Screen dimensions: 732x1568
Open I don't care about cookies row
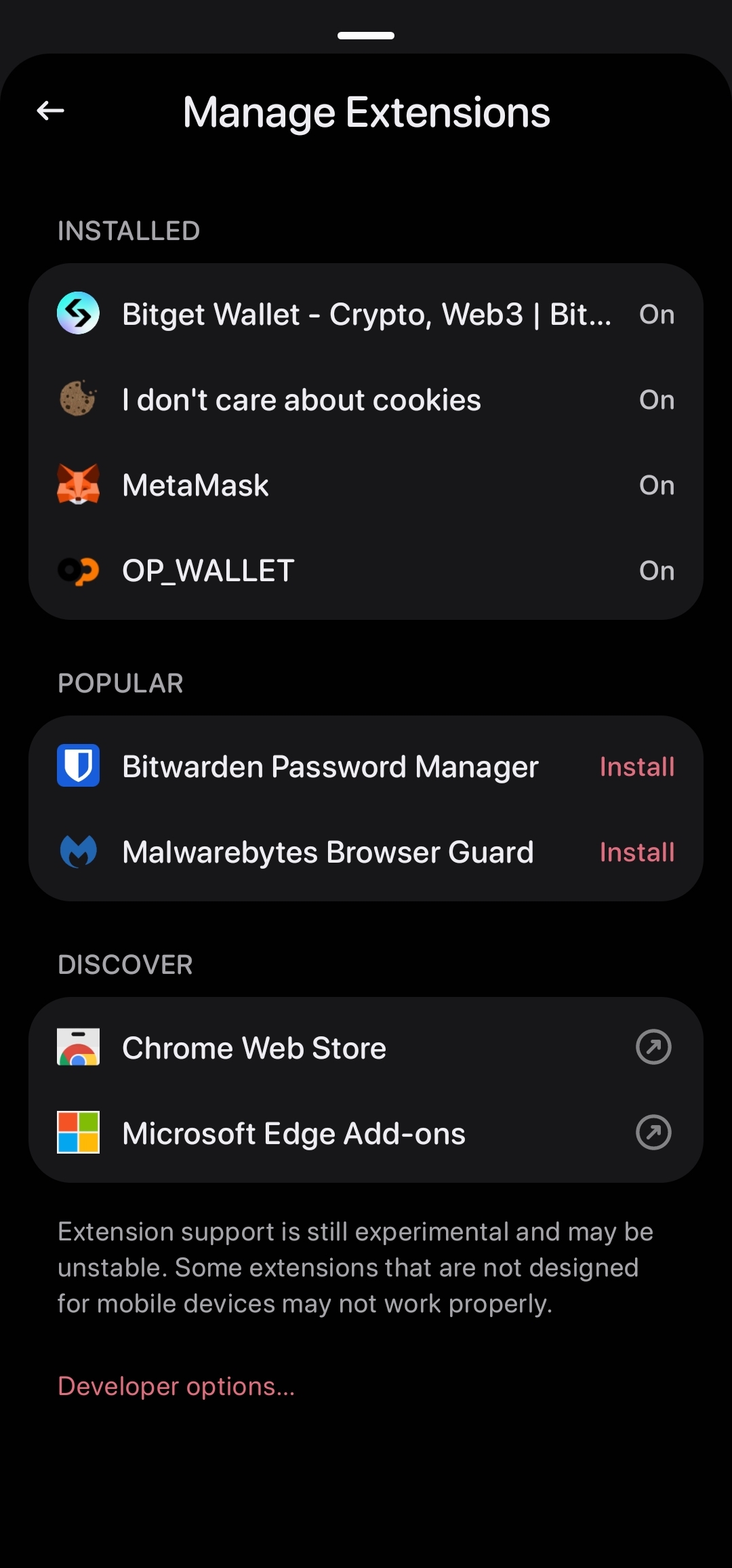pos(366,399)
